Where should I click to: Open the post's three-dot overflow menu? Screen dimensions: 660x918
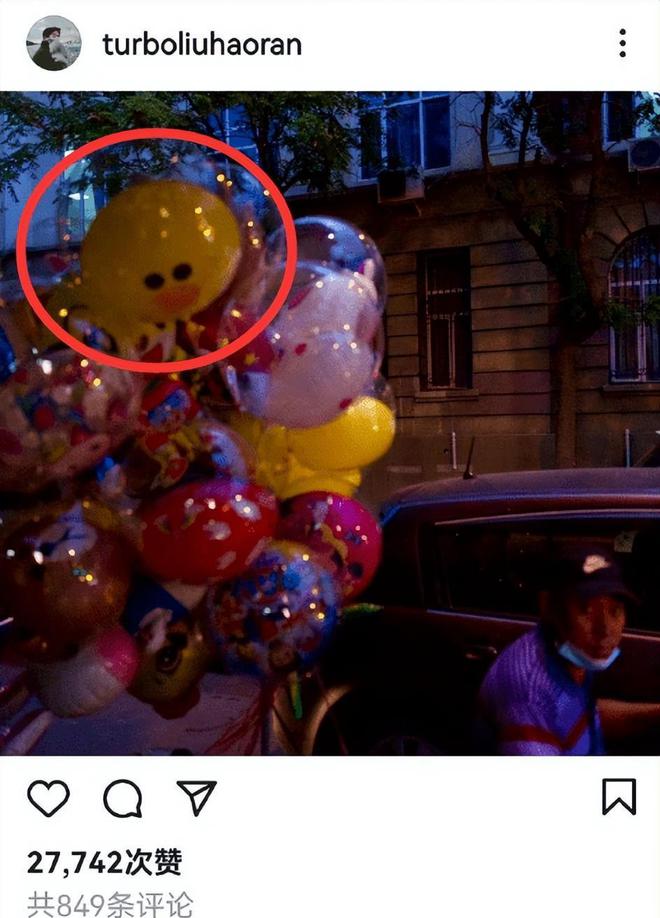pos(622,44)
